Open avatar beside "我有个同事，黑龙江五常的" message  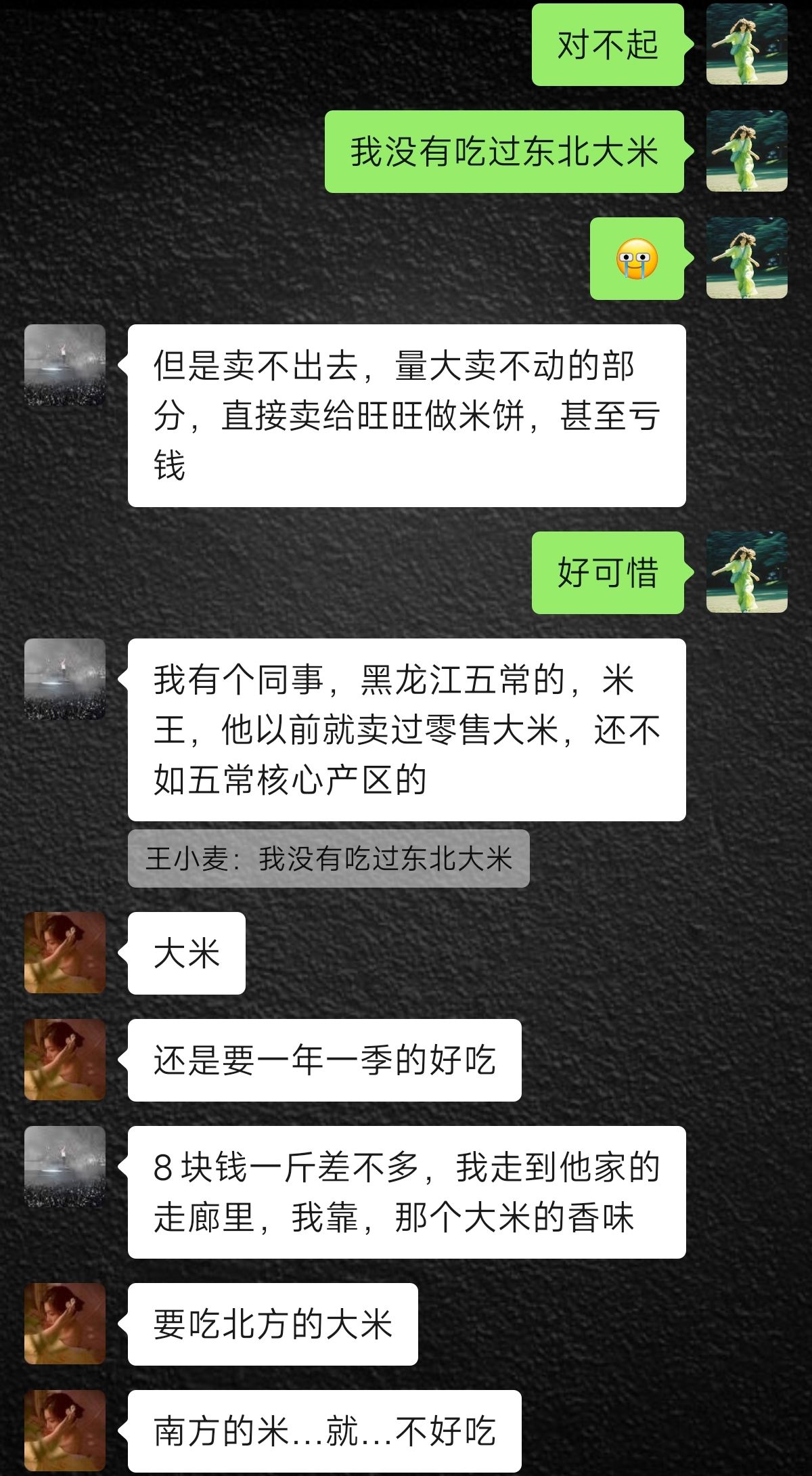pyautogui.click(x=65, y=679)
